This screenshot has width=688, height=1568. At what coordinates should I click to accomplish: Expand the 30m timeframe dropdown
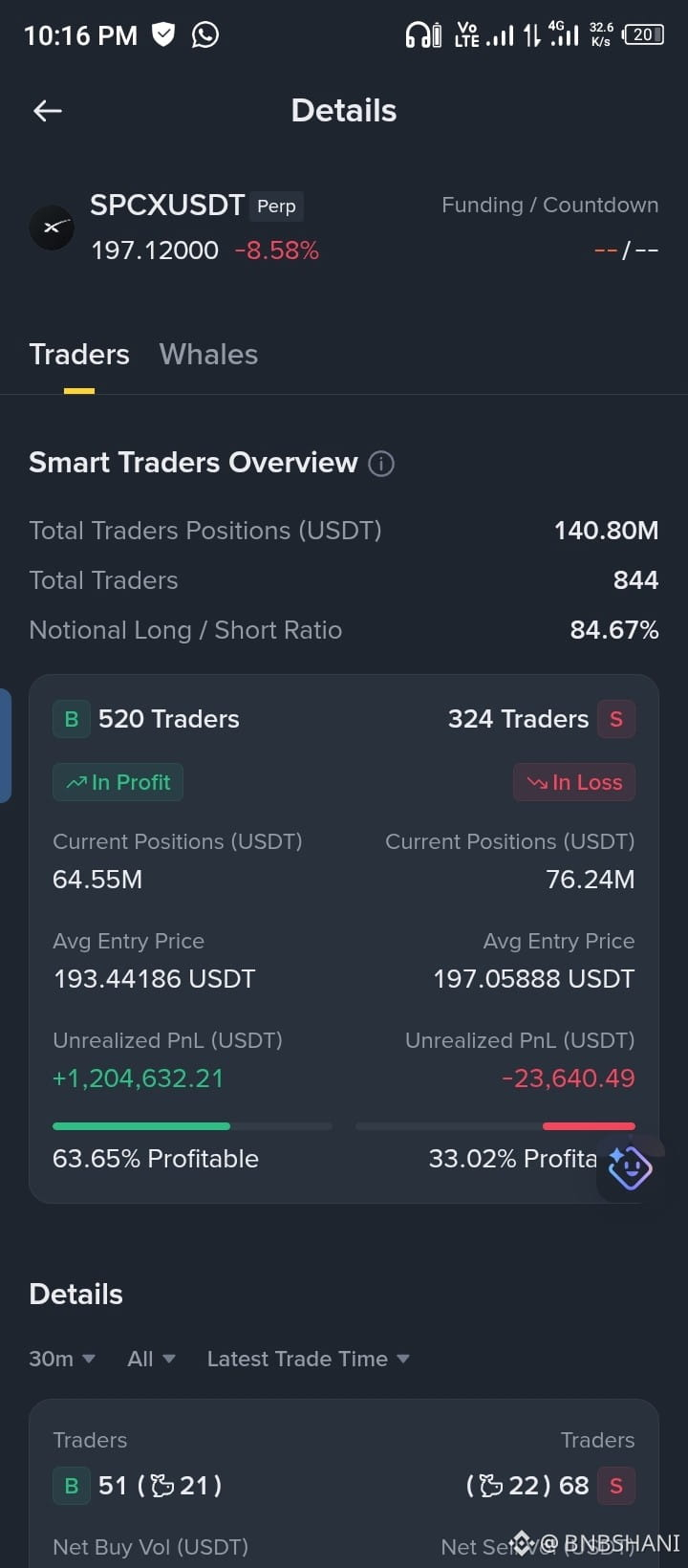62,1359
